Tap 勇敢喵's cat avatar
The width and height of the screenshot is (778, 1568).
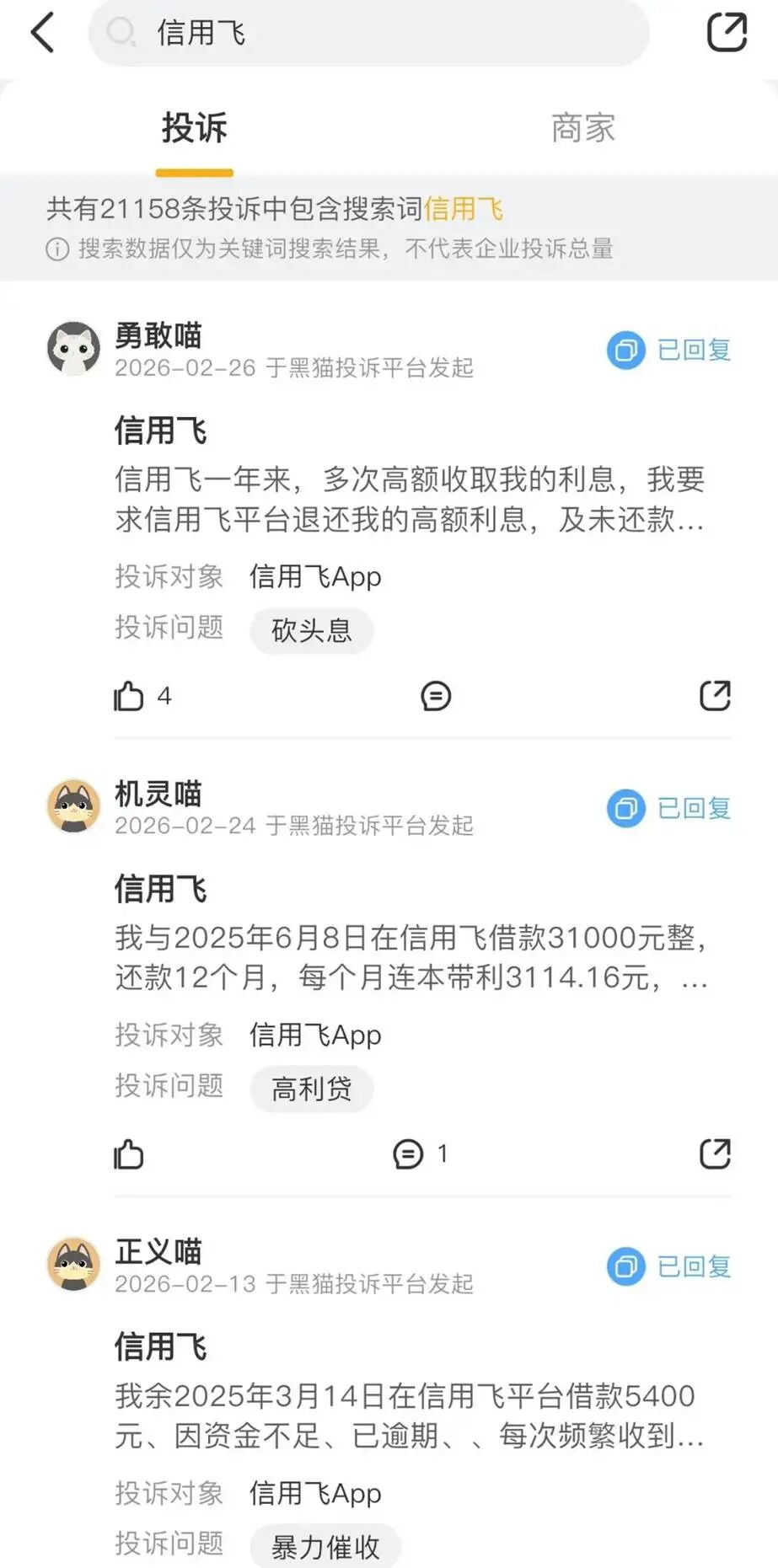click(74, 348)
